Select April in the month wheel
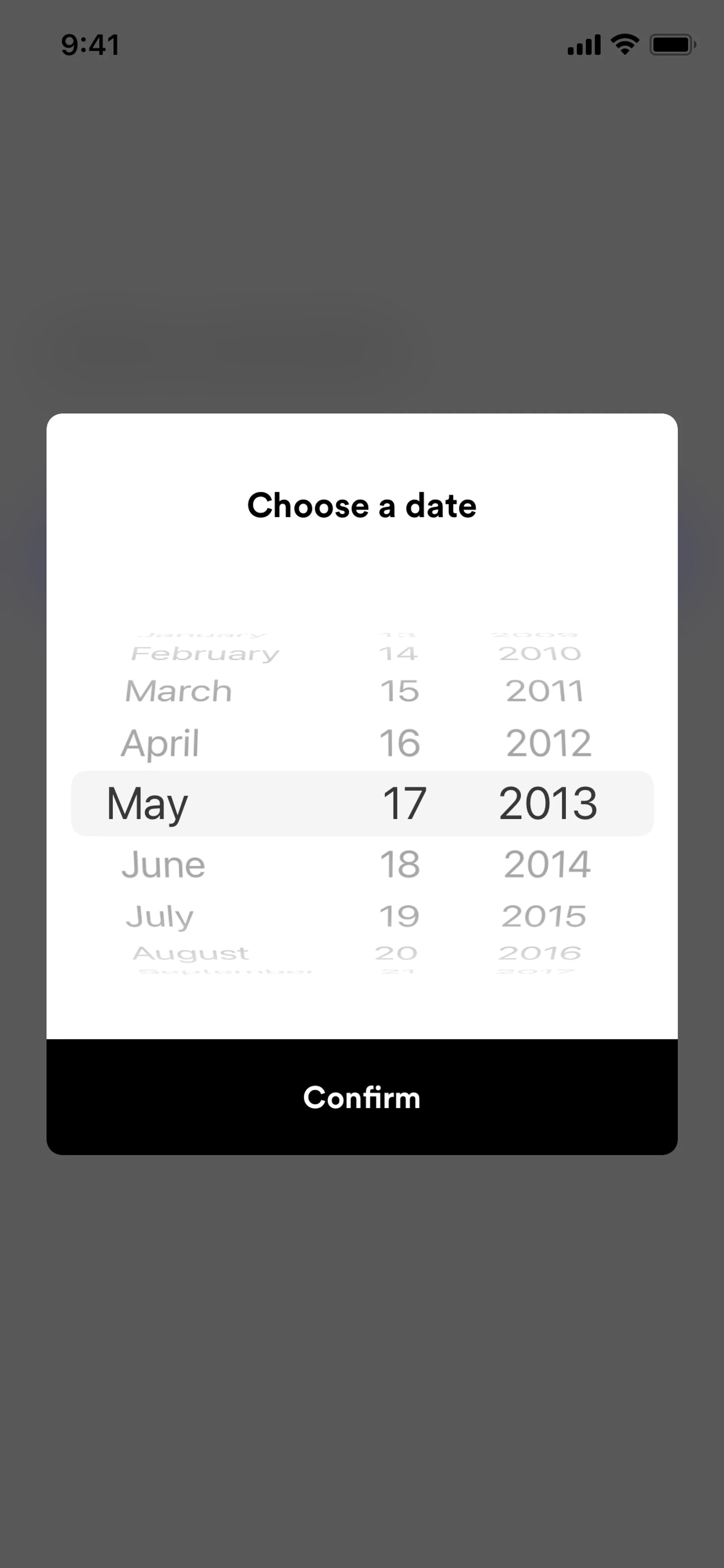This screenshot has height=1568, width=724. (160, 743)
